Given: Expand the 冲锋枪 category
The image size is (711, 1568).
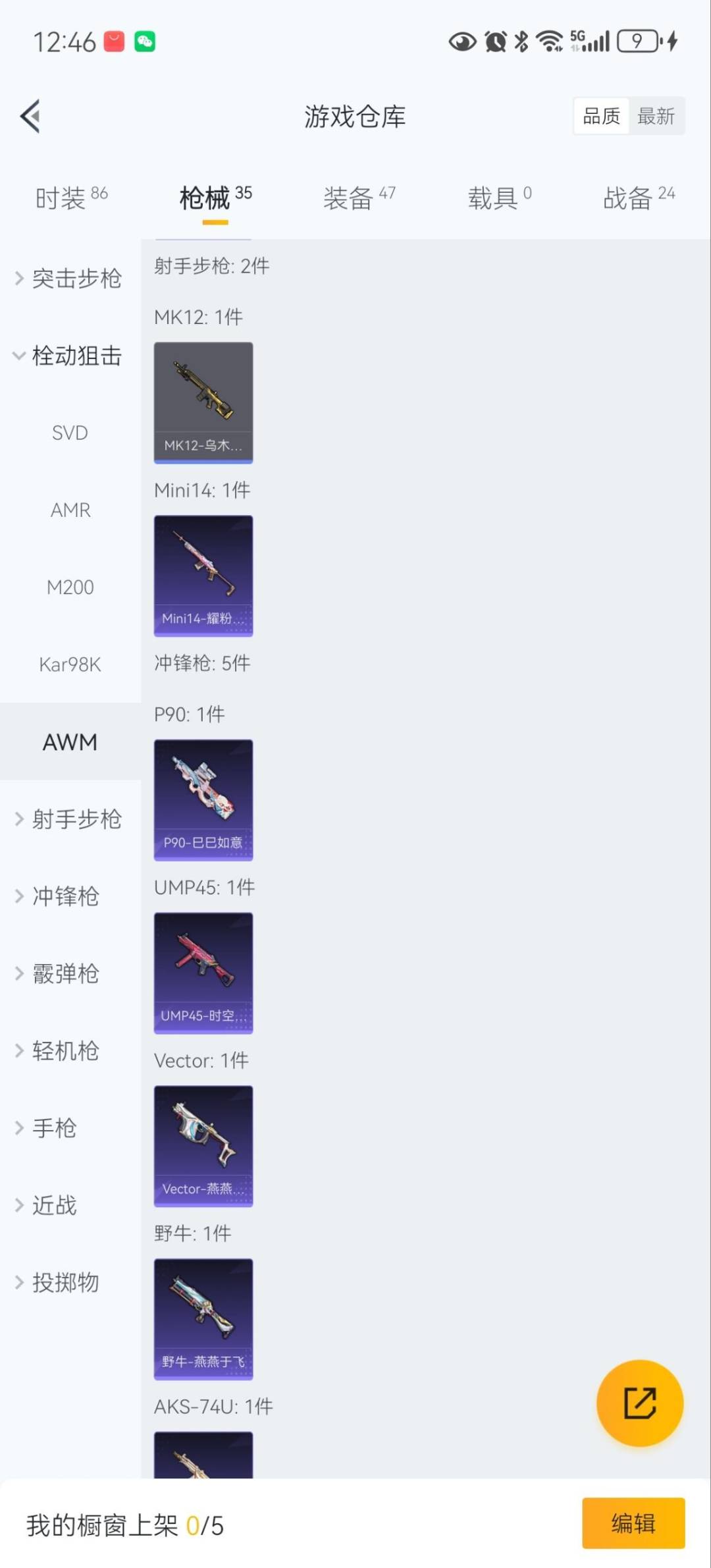Looking at the screenshot, I should (66, 896).
